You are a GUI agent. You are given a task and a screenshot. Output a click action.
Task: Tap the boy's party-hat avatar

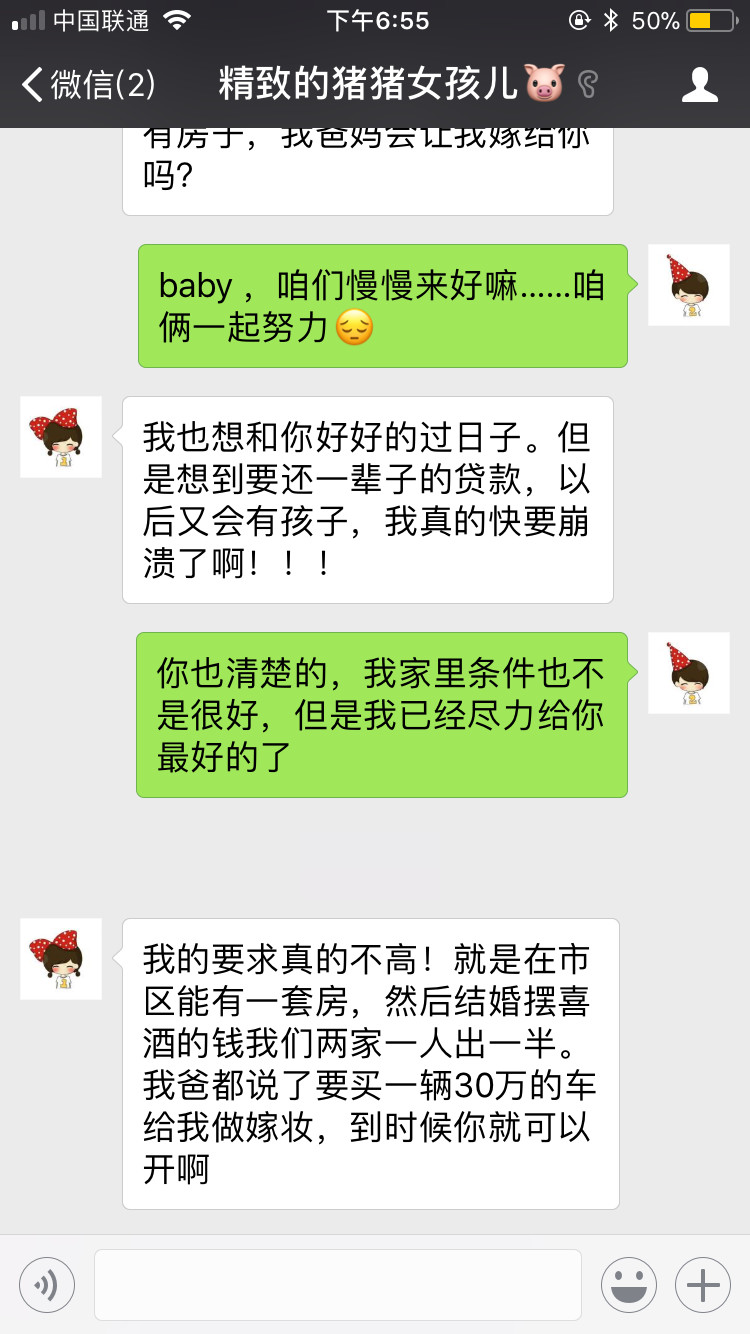point(688,284)
